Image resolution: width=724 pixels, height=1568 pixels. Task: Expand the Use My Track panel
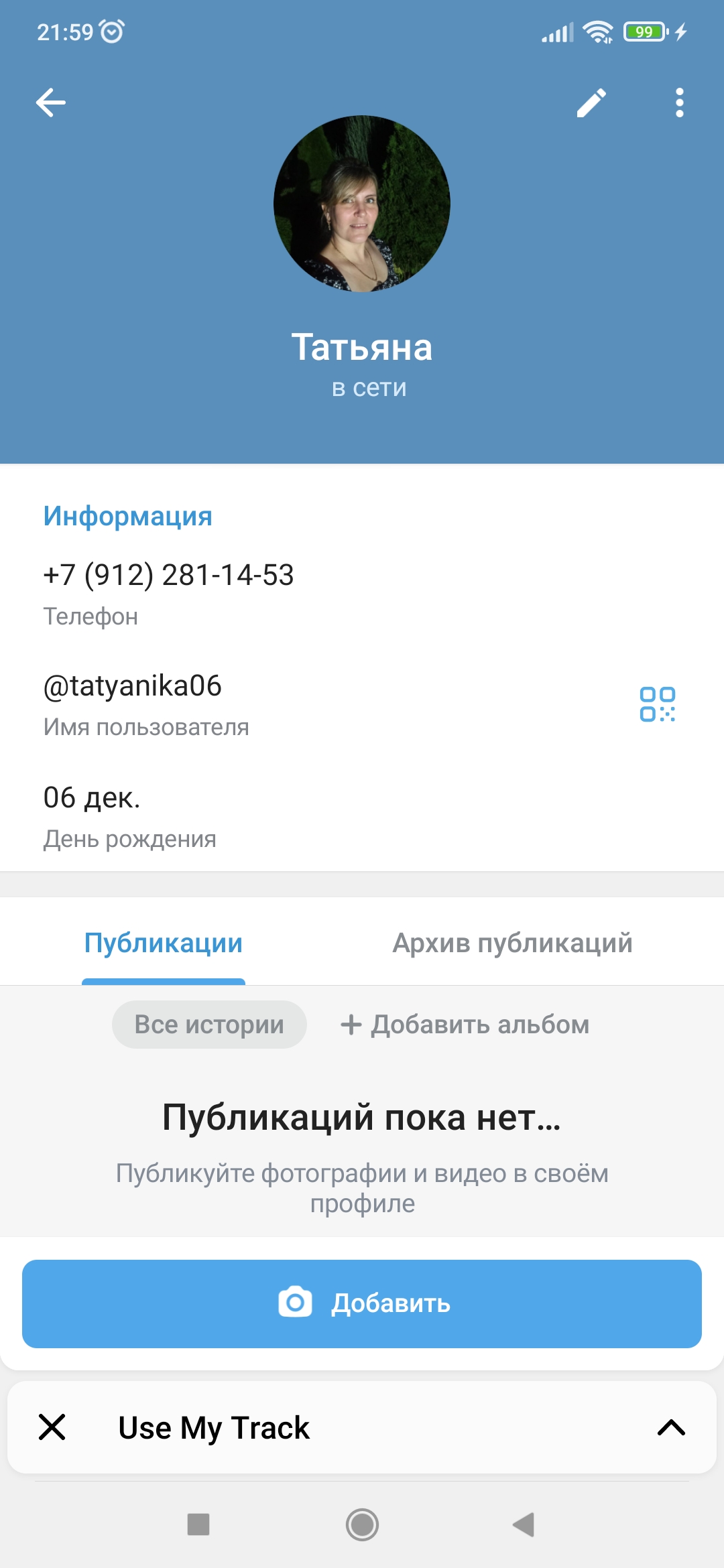671,1427
